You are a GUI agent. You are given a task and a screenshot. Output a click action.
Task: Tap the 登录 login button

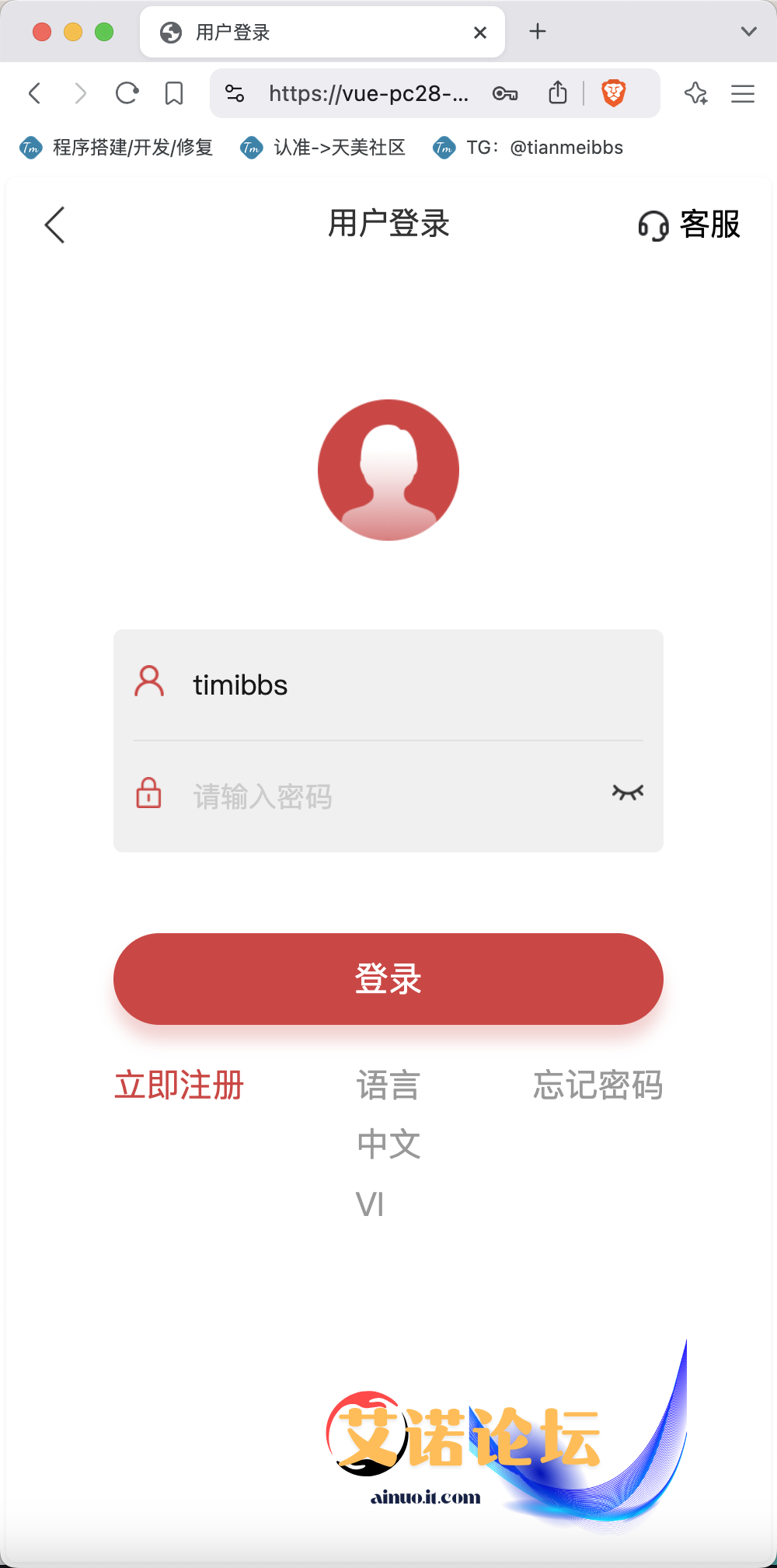pyautogui.click(x=388, y=979)
